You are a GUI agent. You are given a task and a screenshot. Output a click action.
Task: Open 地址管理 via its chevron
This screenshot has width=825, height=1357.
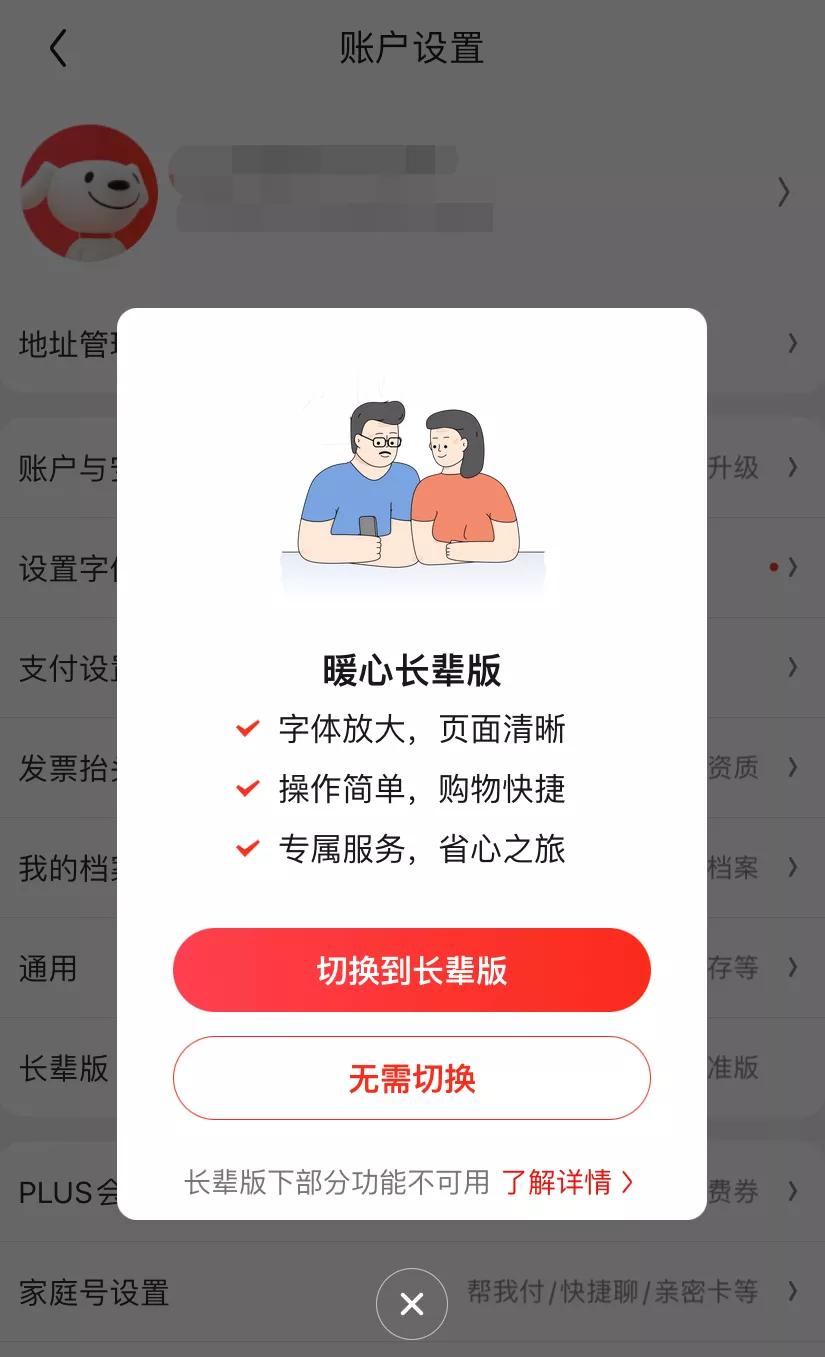(x=793, y=344)
